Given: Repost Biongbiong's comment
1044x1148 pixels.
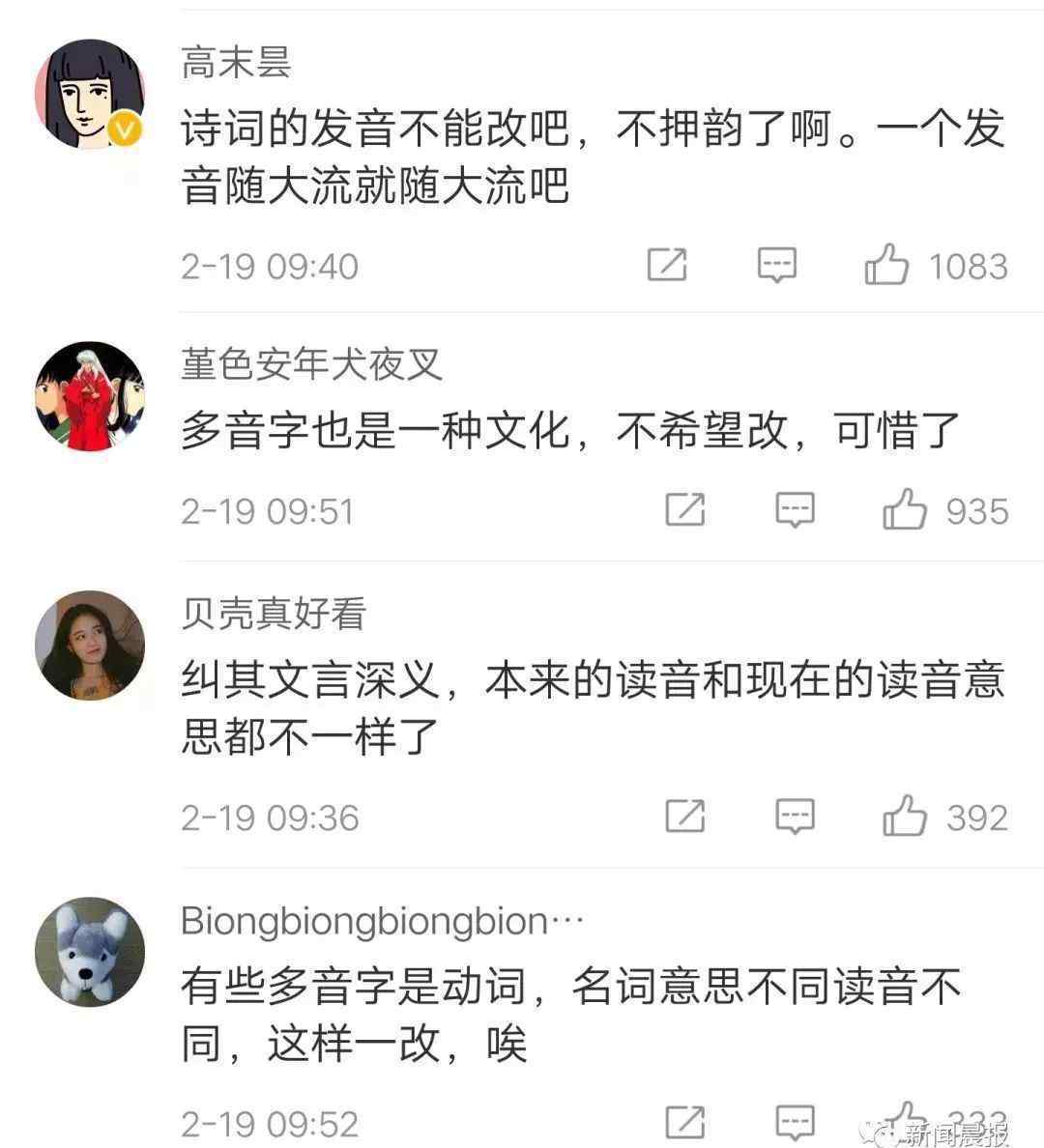Looking at the screenshot, I should (x=685, y=1122).
